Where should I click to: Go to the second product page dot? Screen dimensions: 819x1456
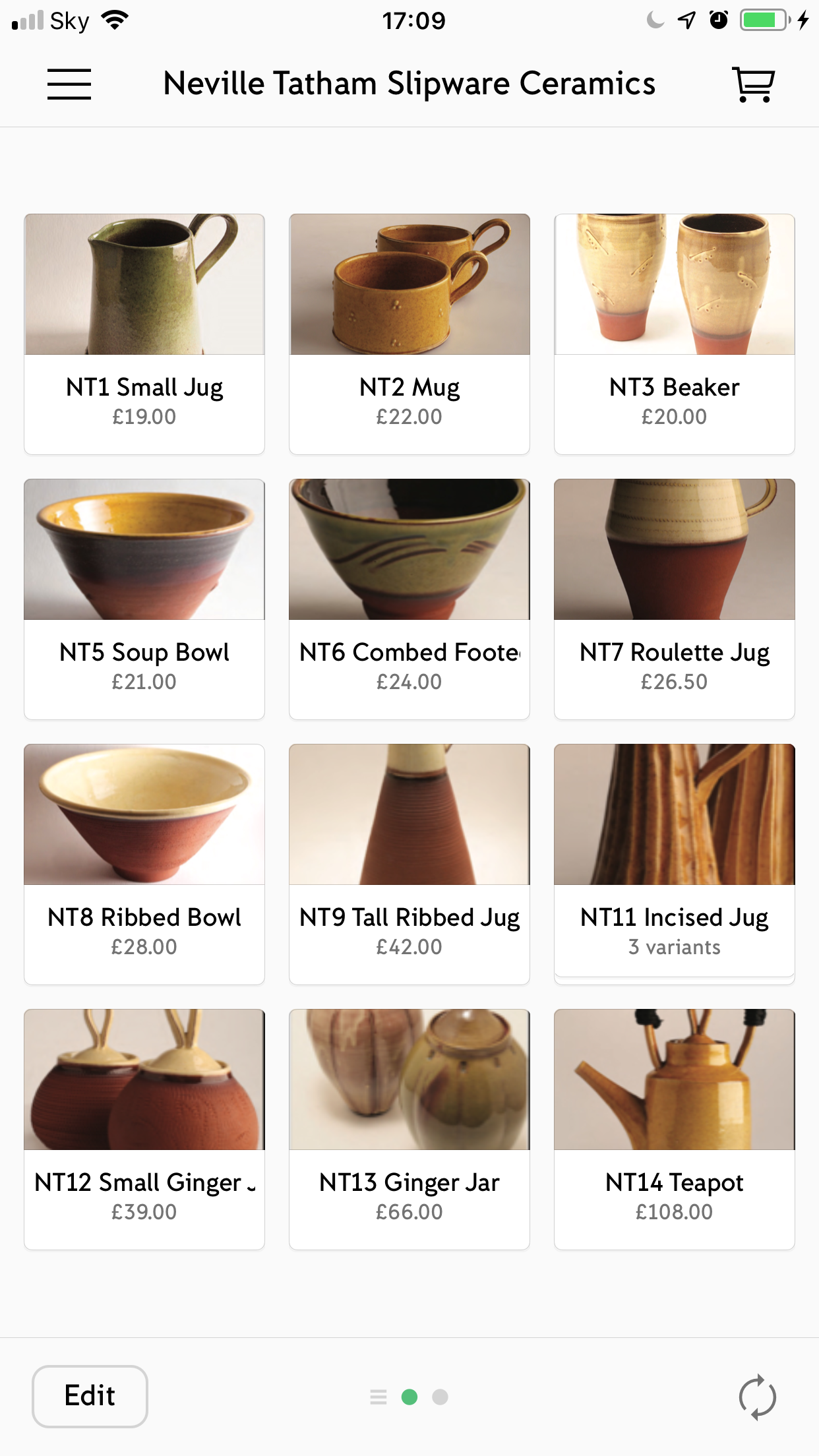tap(440, 1397)
